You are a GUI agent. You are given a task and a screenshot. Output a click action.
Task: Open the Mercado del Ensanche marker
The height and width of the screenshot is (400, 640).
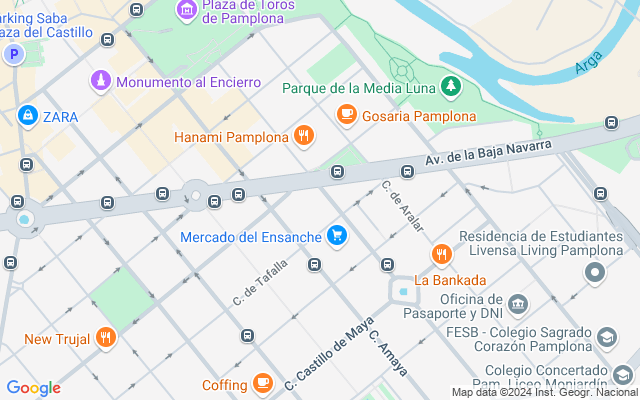(337, 236)
